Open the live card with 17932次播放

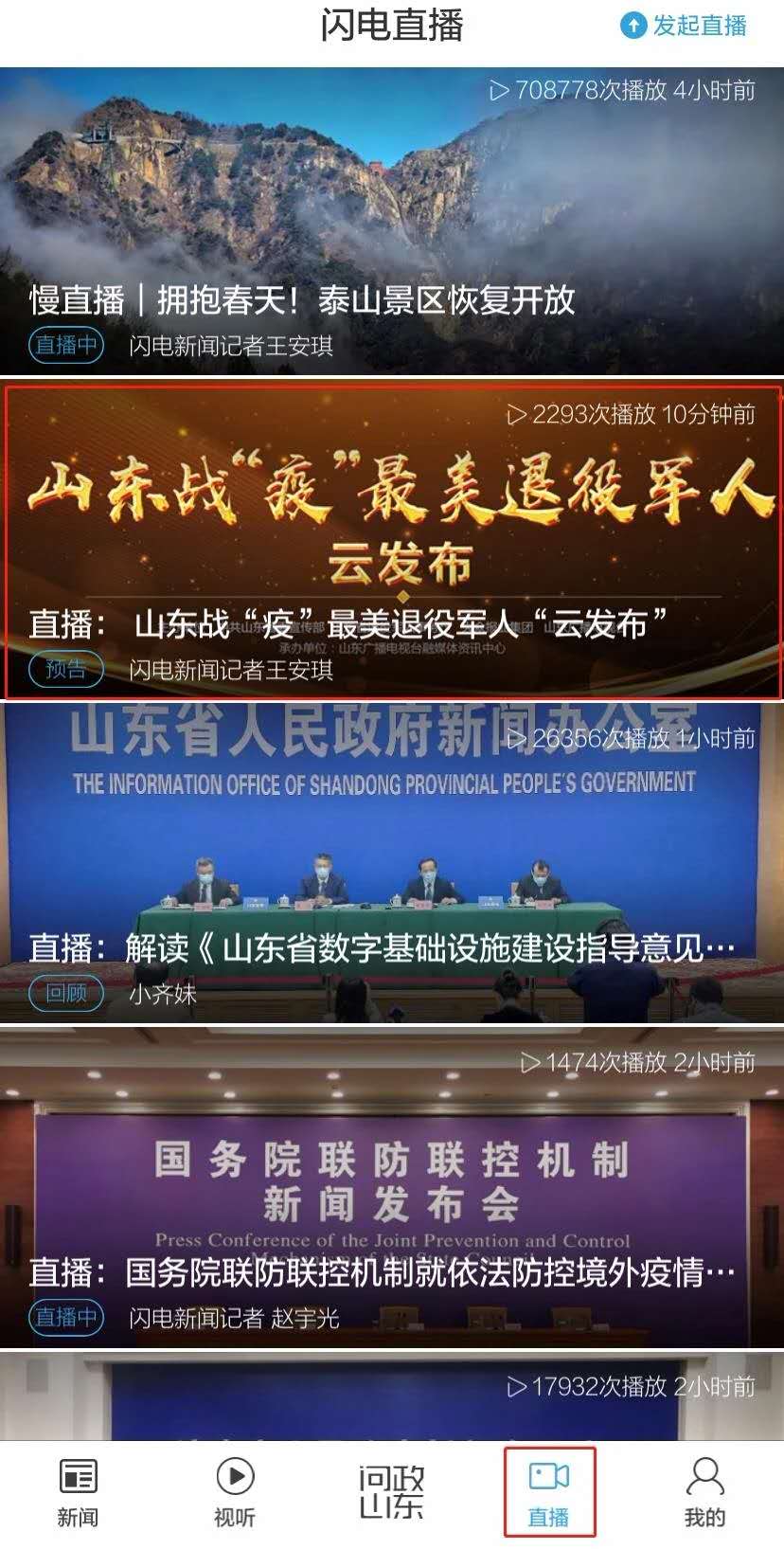click(392, 1397)
